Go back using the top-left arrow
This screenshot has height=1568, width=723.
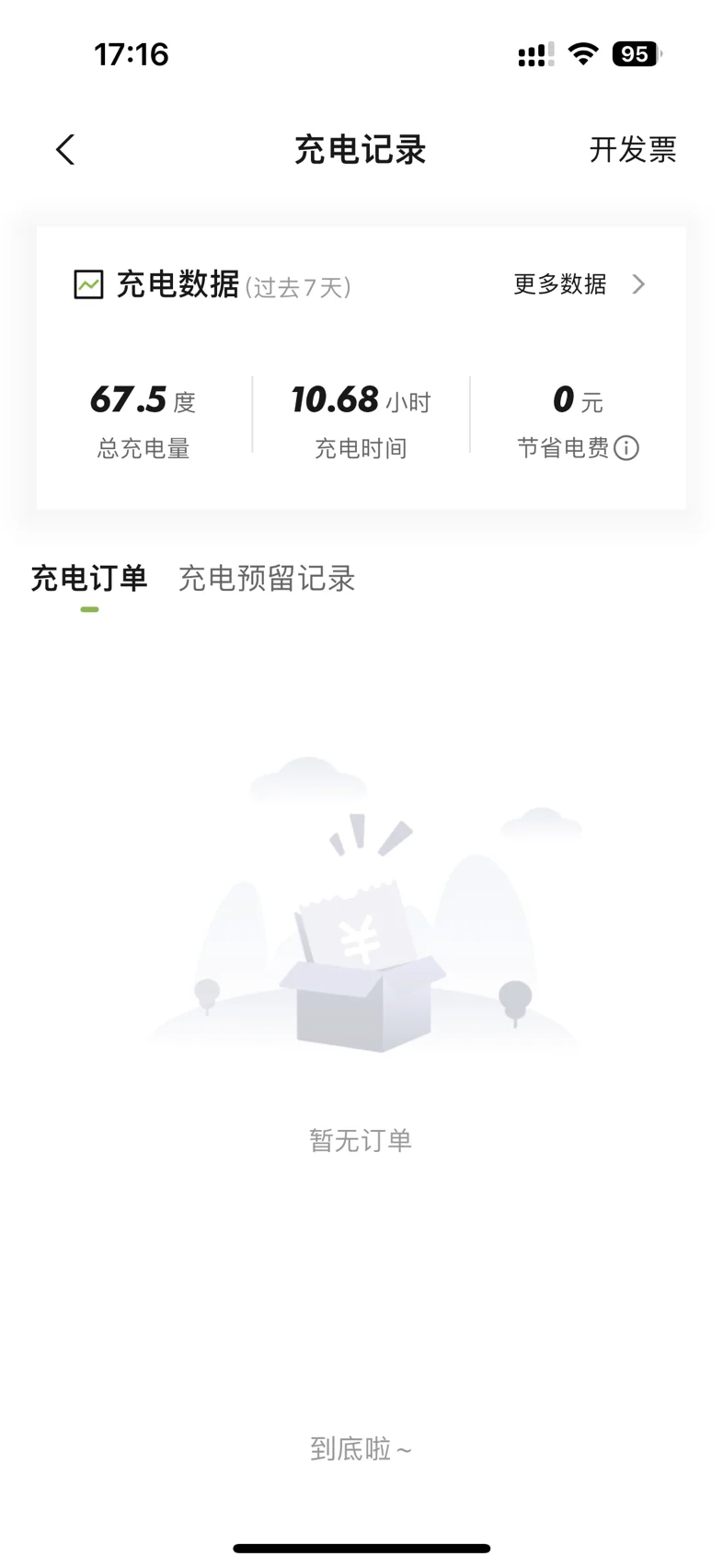tap(64, 149)
